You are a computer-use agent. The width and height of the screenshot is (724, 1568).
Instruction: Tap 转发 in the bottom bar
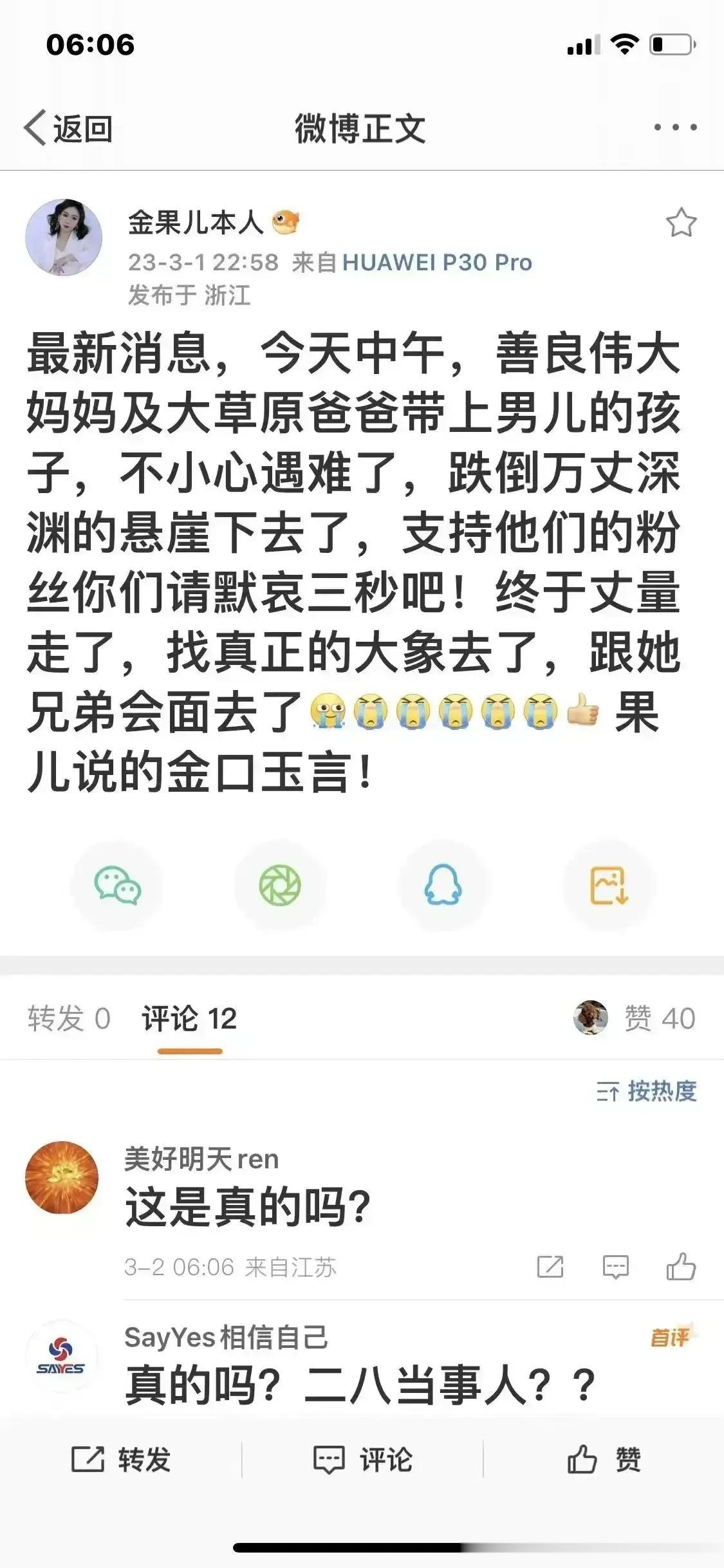[x=121, y=1460]
